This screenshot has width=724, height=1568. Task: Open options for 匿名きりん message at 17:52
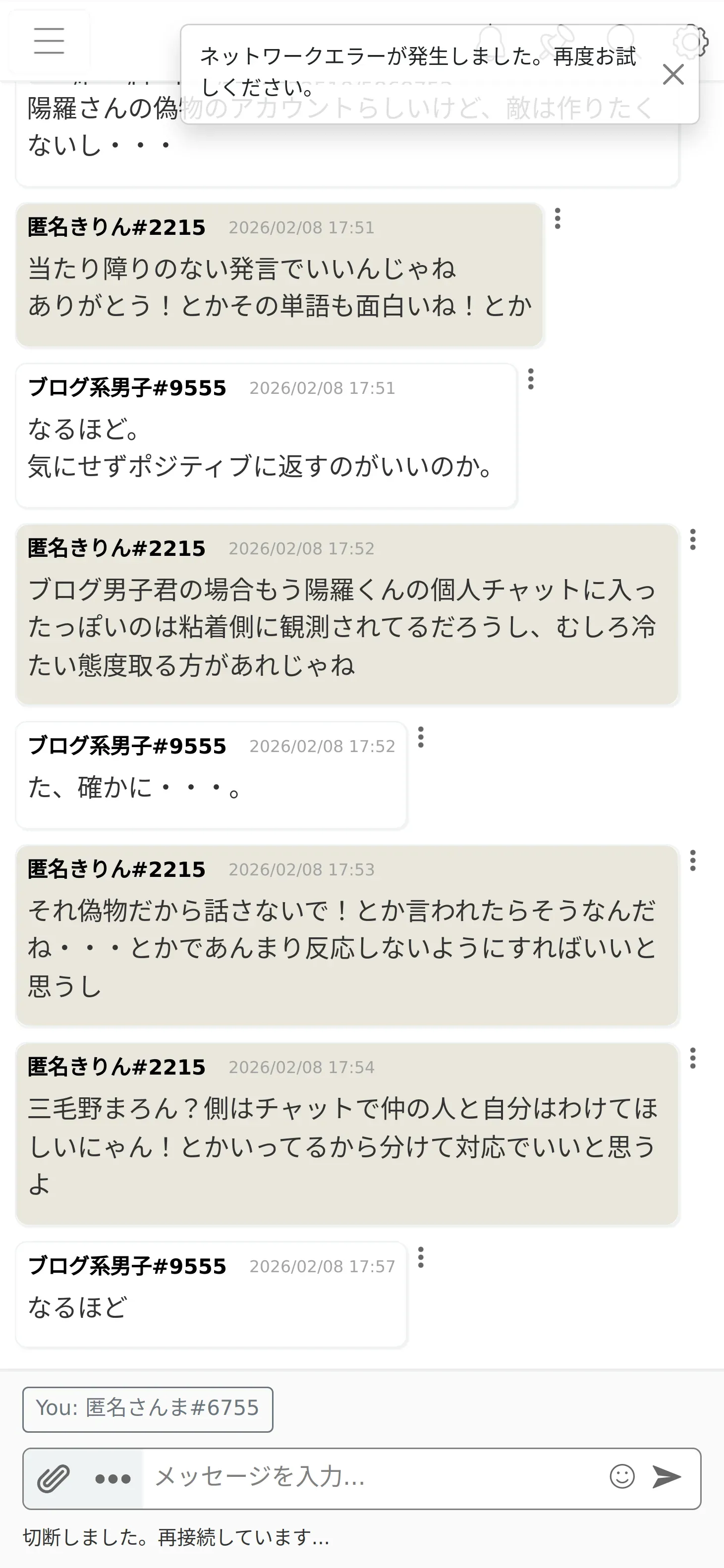[692, 540]
